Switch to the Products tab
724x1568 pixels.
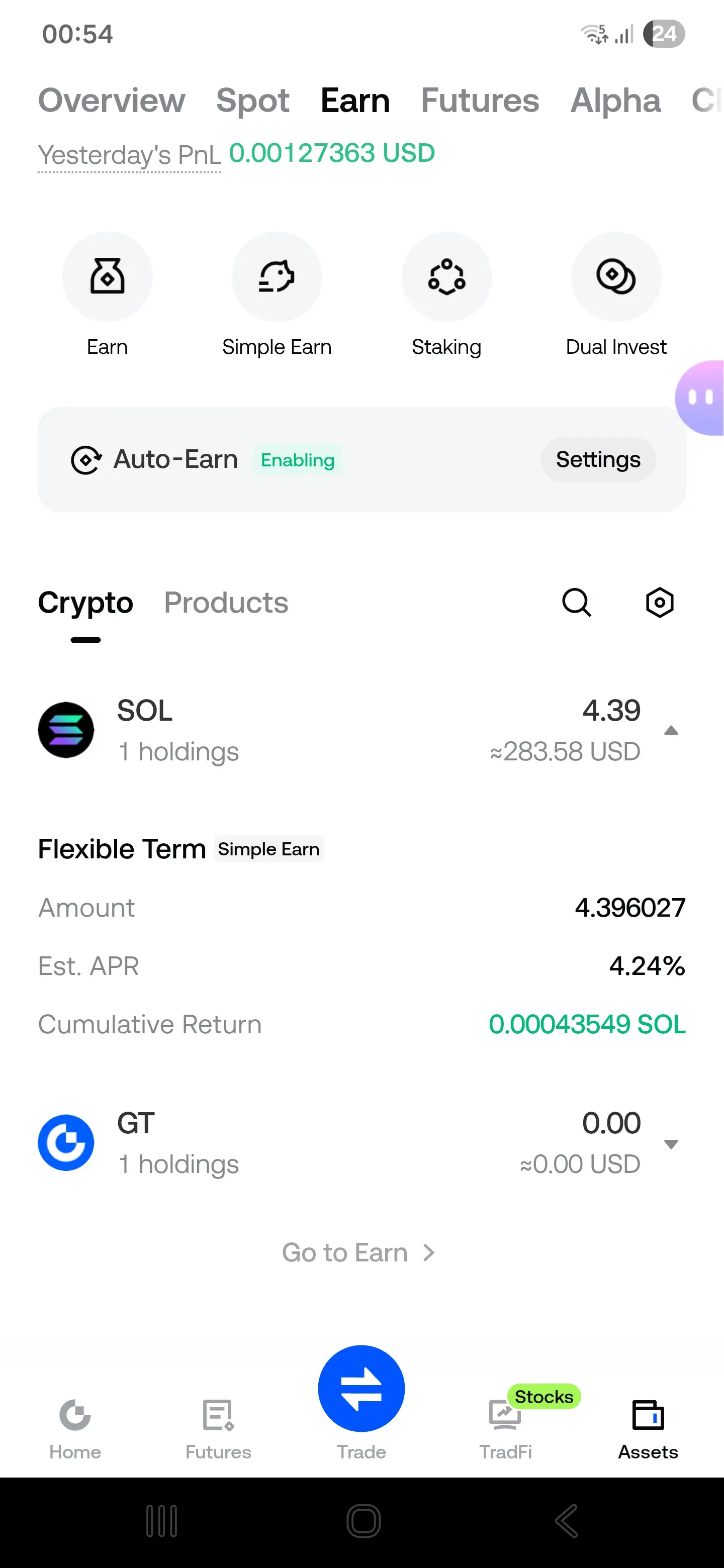coord(226,603)
